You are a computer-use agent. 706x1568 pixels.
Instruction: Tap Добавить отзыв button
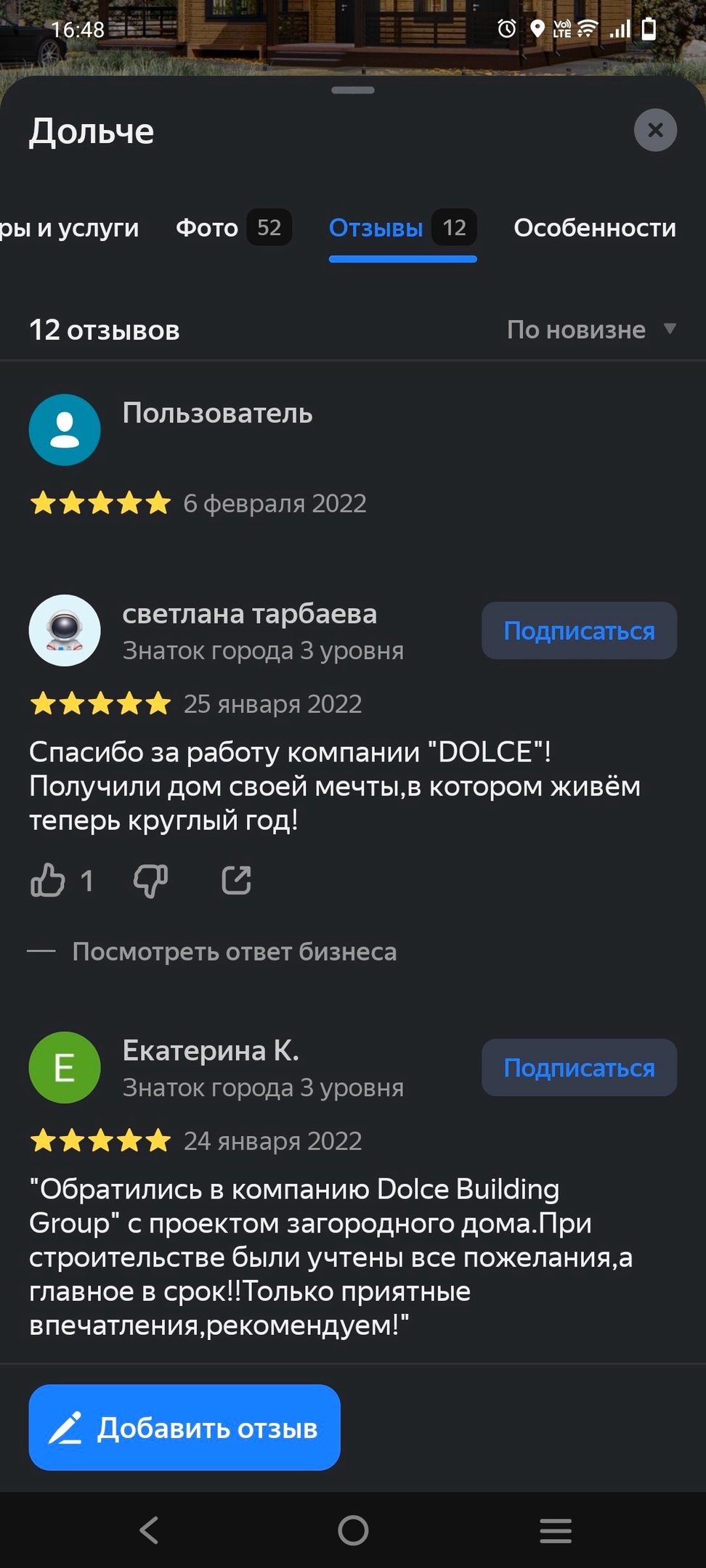pos(184,1428)
